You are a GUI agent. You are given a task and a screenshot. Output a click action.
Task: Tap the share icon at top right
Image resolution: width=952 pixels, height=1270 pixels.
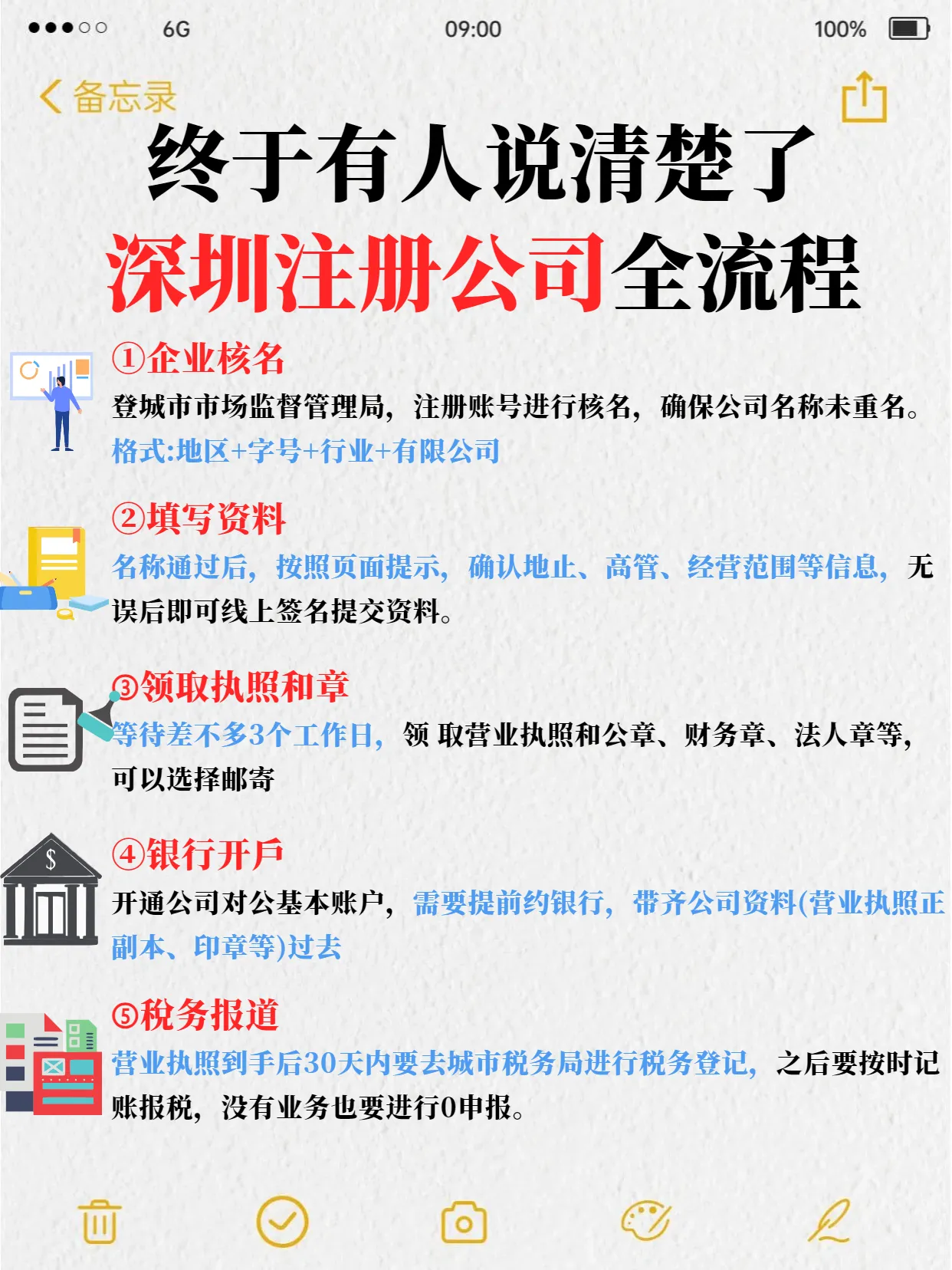(864, 95)
